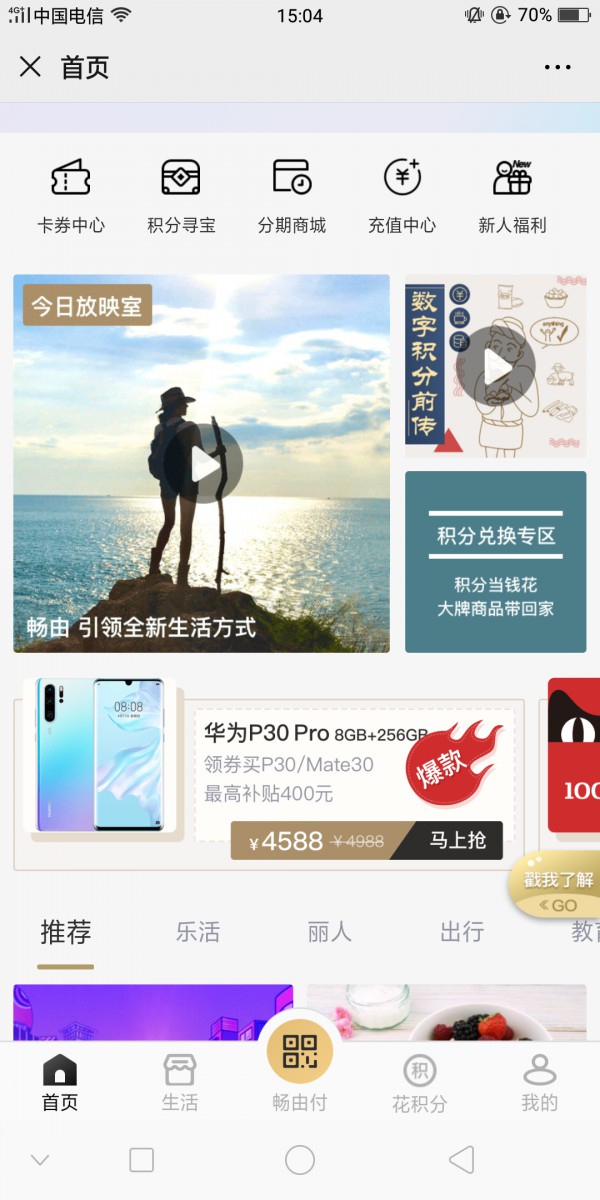Open 新人福利 newcomer benefits
The image size is (600, 1200).
coord(513,195)
